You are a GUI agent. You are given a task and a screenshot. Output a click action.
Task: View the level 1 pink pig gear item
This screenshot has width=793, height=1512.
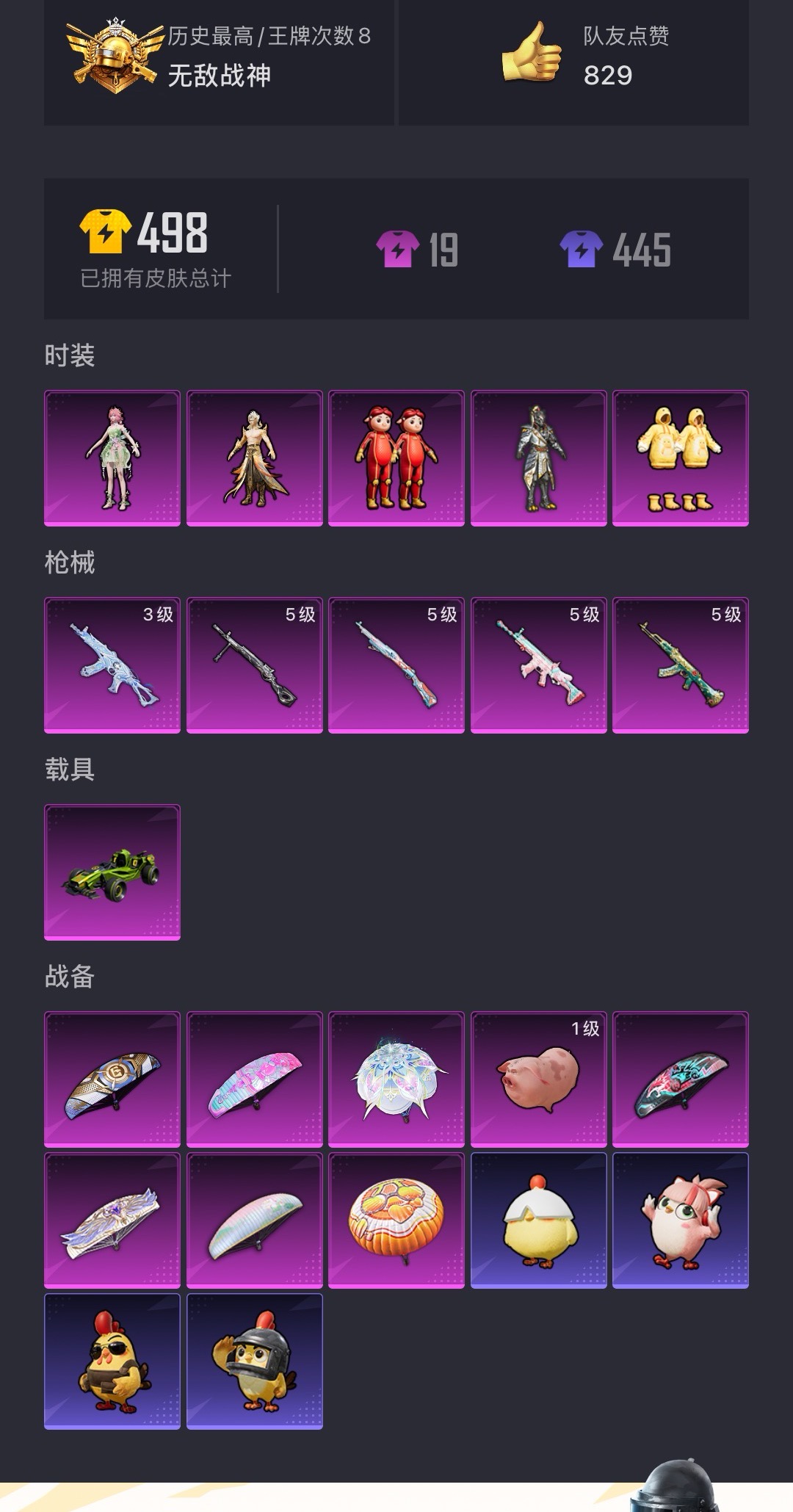(x=538, y=1079)
